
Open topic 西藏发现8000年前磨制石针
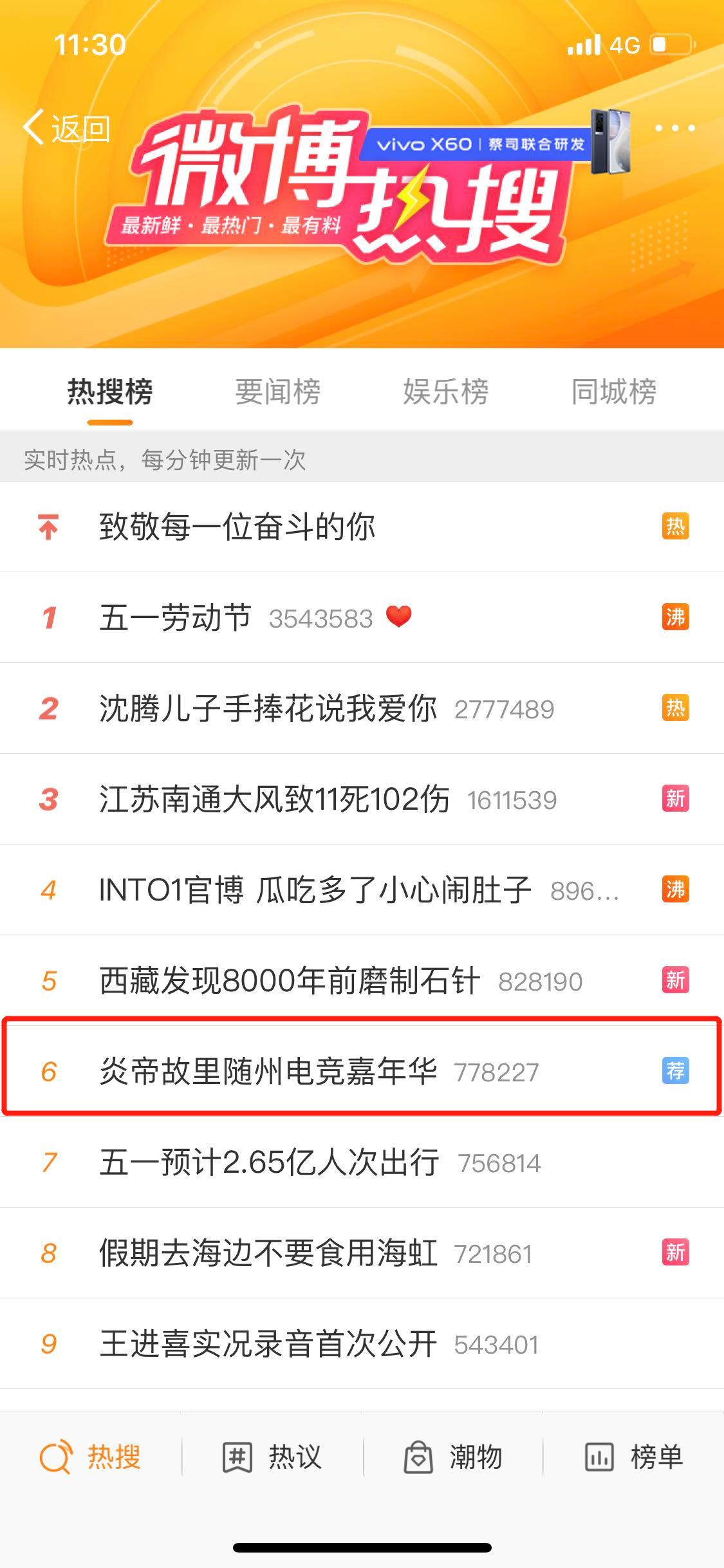pyautogui.click(x=290, y=981)
